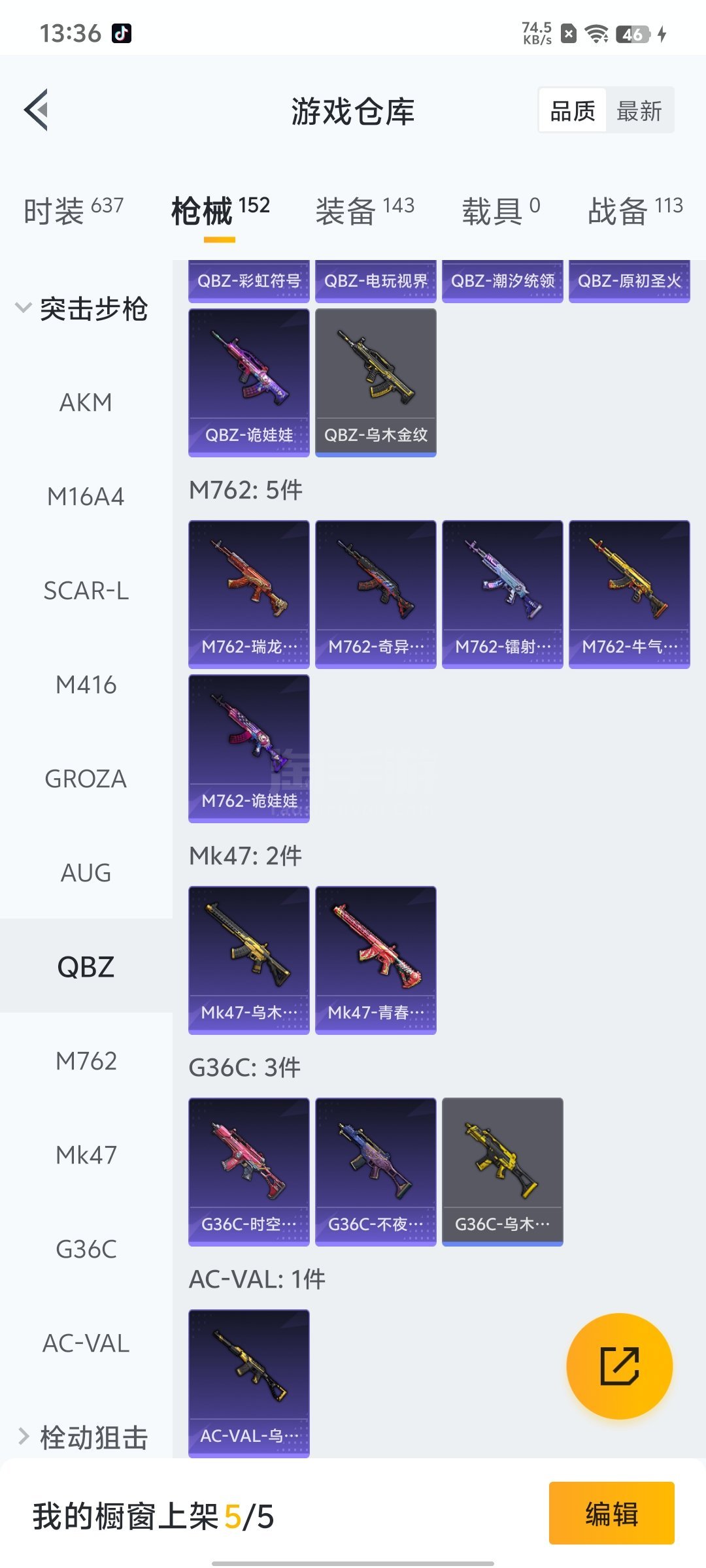Image resolution: width=706 pixels, height=1568 pixels.
Task: Go back using the arrow icon
Action: (37, 110)
